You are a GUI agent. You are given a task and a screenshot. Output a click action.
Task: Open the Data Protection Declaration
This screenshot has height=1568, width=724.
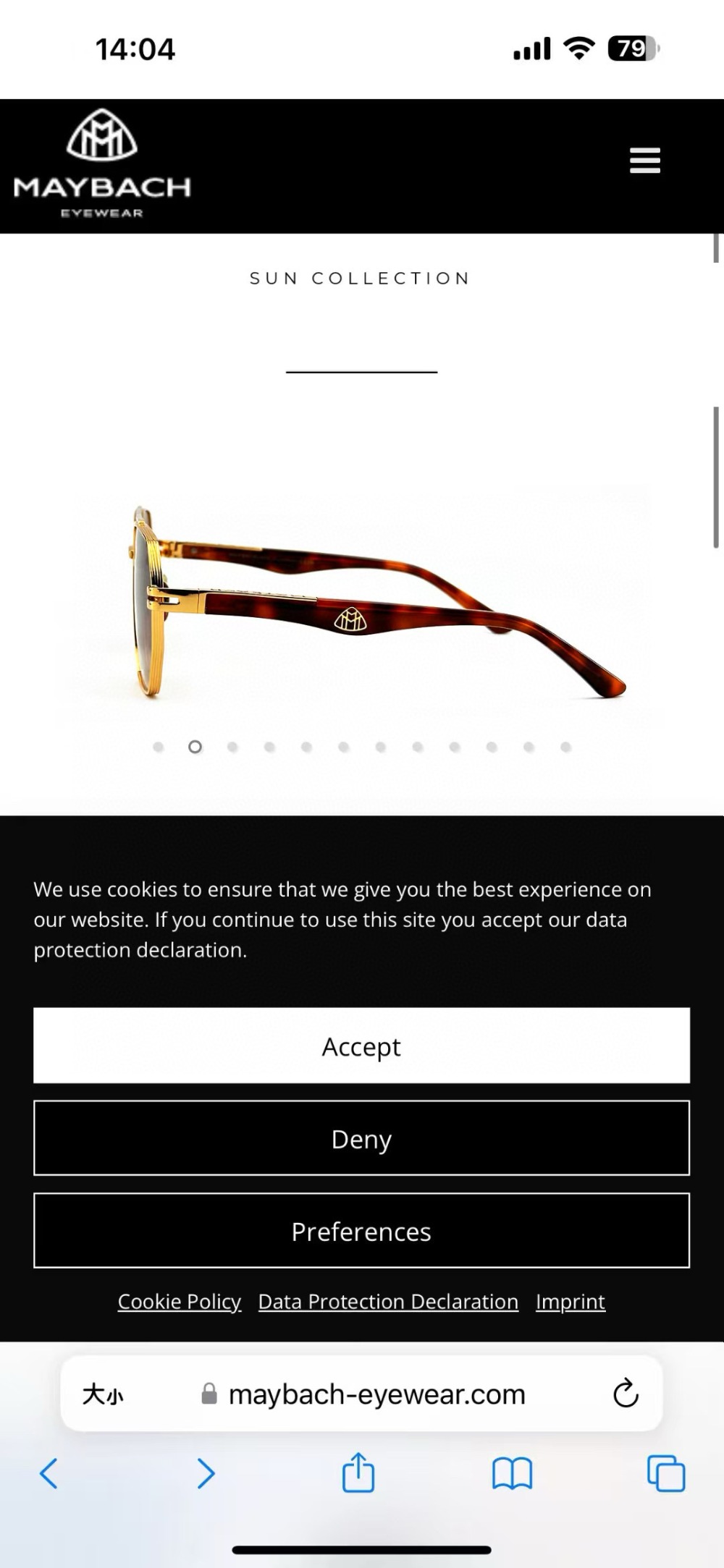pos(388,1302)
